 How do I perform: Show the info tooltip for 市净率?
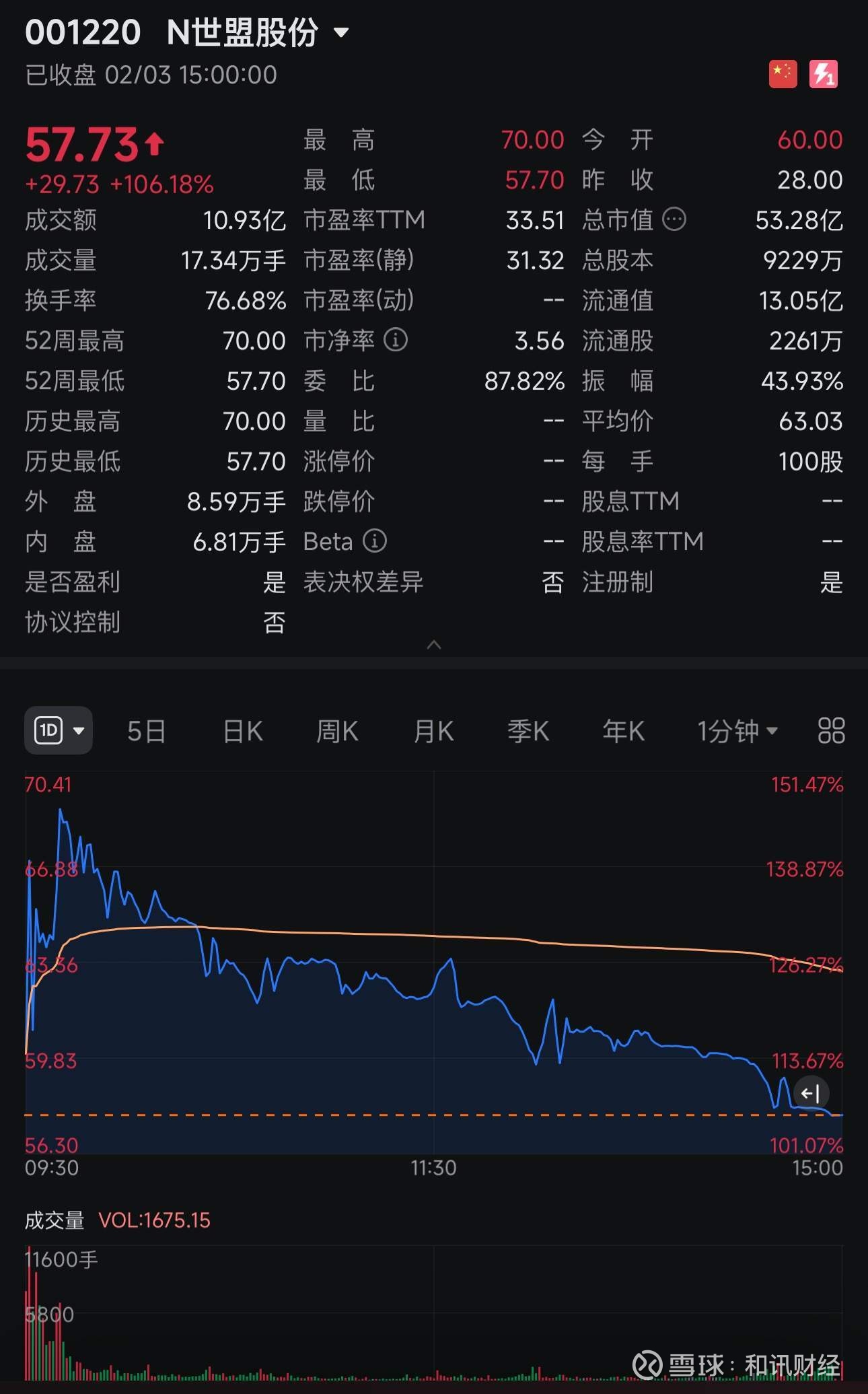(x=396, y=340)
